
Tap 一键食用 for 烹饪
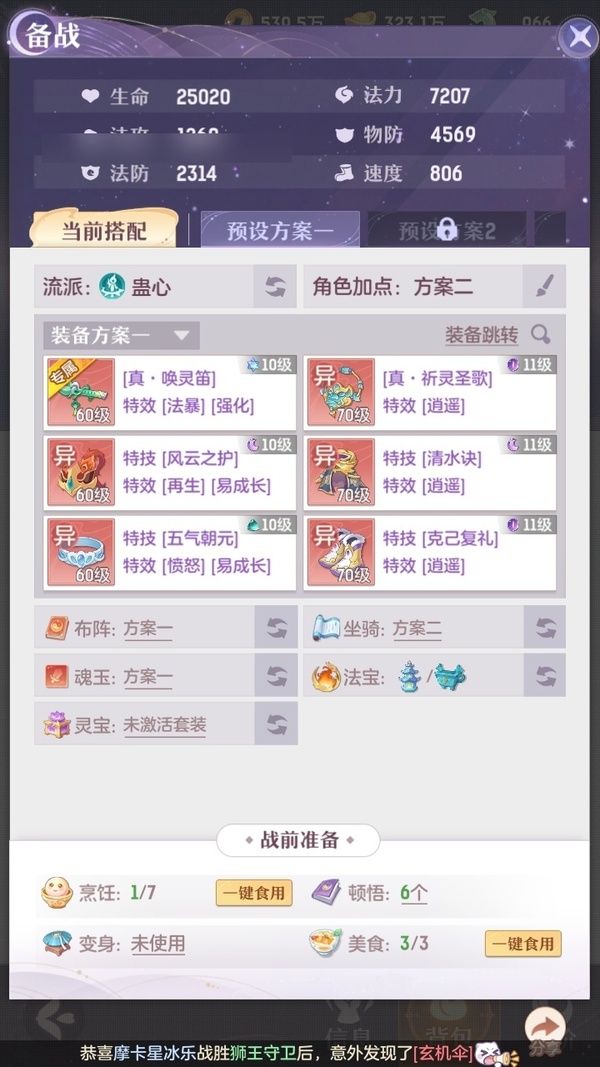[x=254, y=893]
